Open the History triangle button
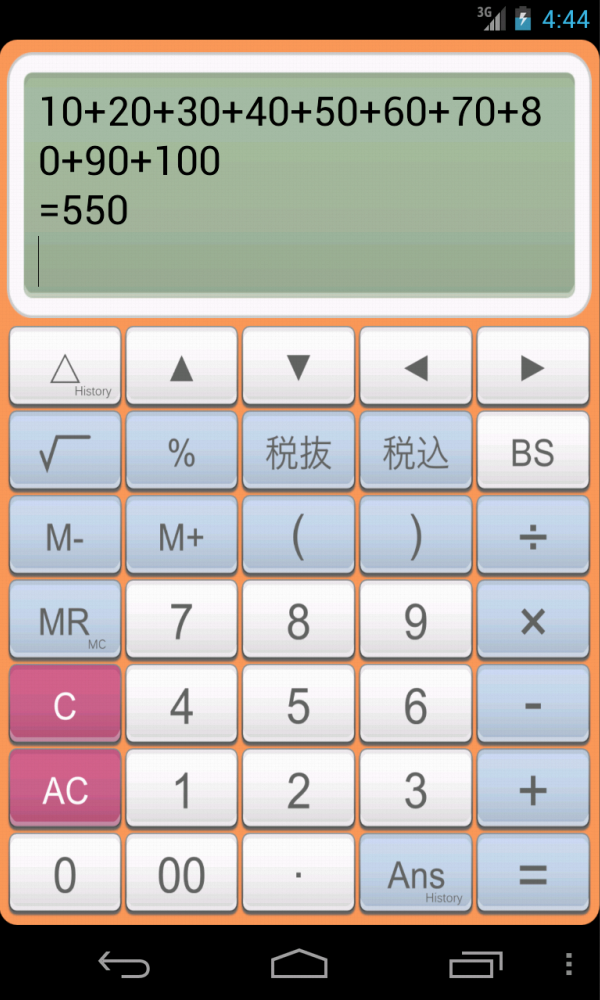This screenshot has height=1000, width=600. coord(65,366)
